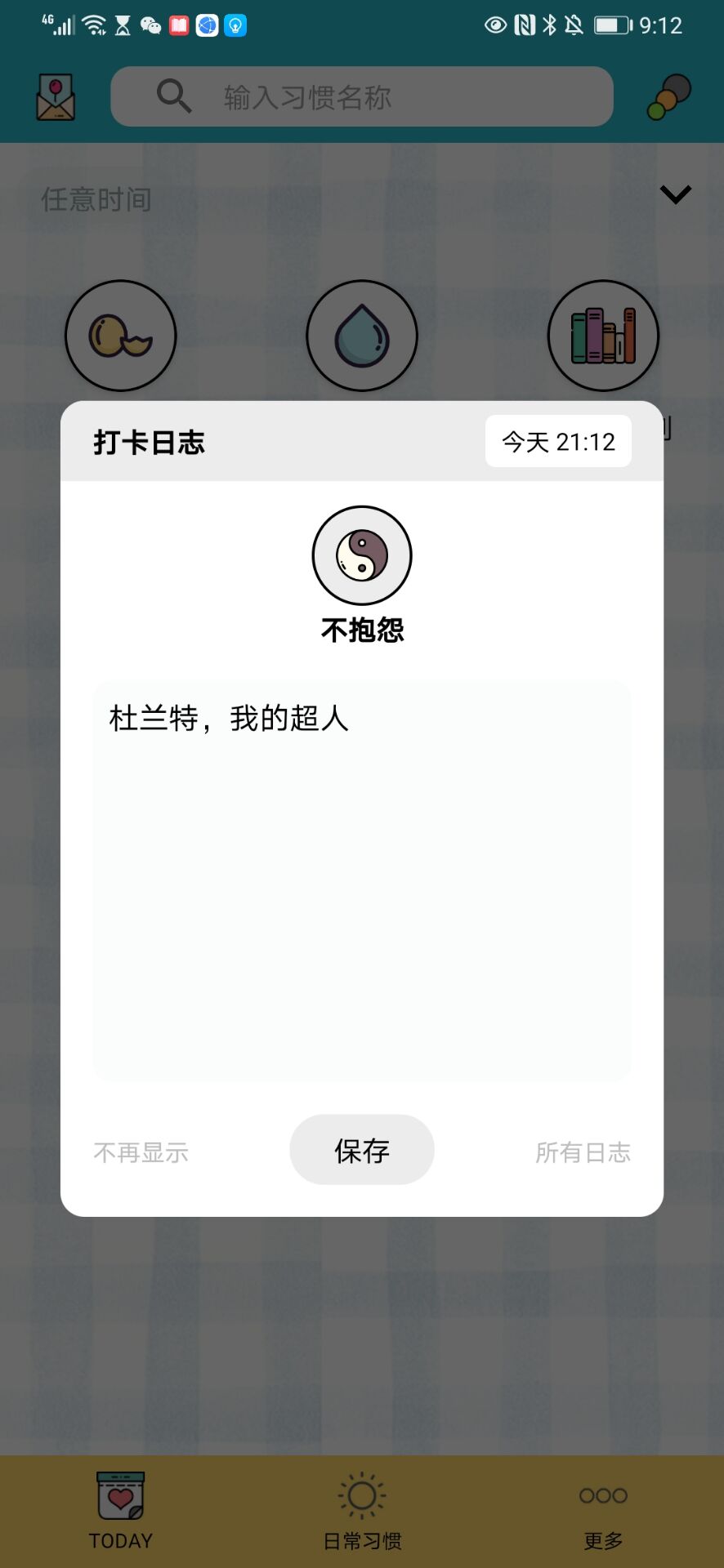The image size is (724, 1568).
Task: Select the water drop habit icon
Action: [x=362, y=336]
